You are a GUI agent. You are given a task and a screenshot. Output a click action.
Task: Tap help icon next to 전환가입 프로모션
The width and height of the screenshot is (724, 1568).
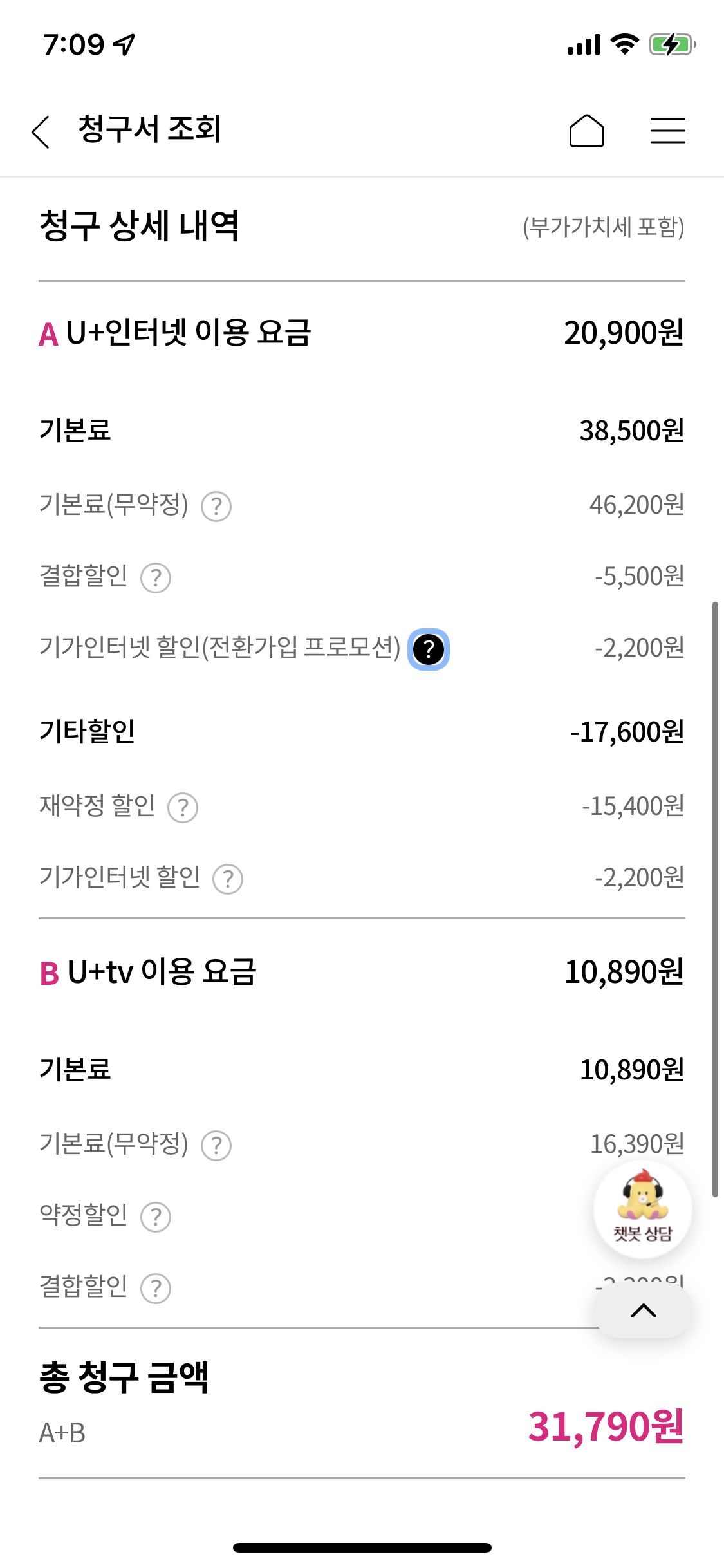tap(429, 649)
